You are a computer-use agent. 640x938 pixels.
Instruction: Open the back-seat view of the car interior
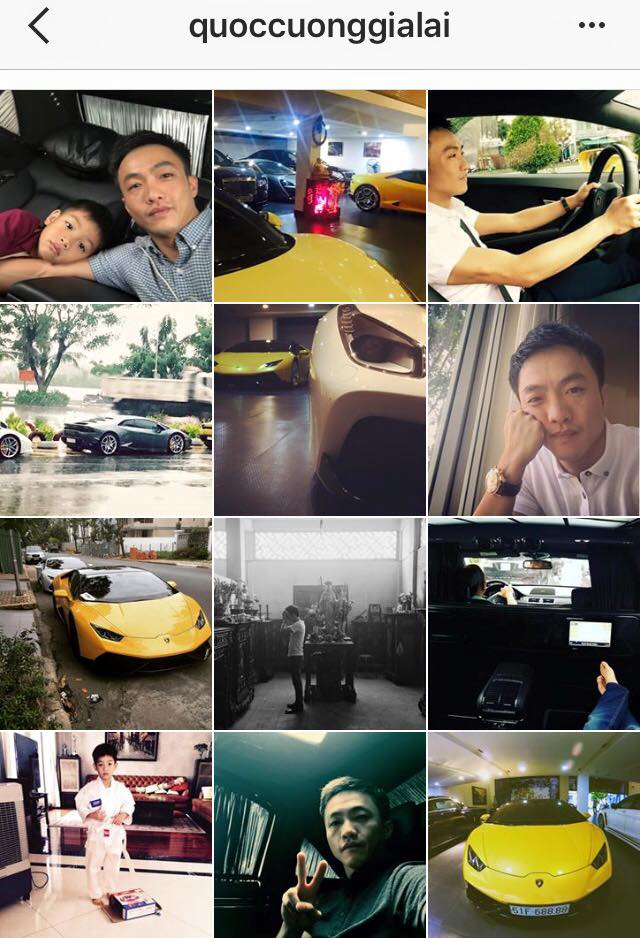click(x=533, y=624)
